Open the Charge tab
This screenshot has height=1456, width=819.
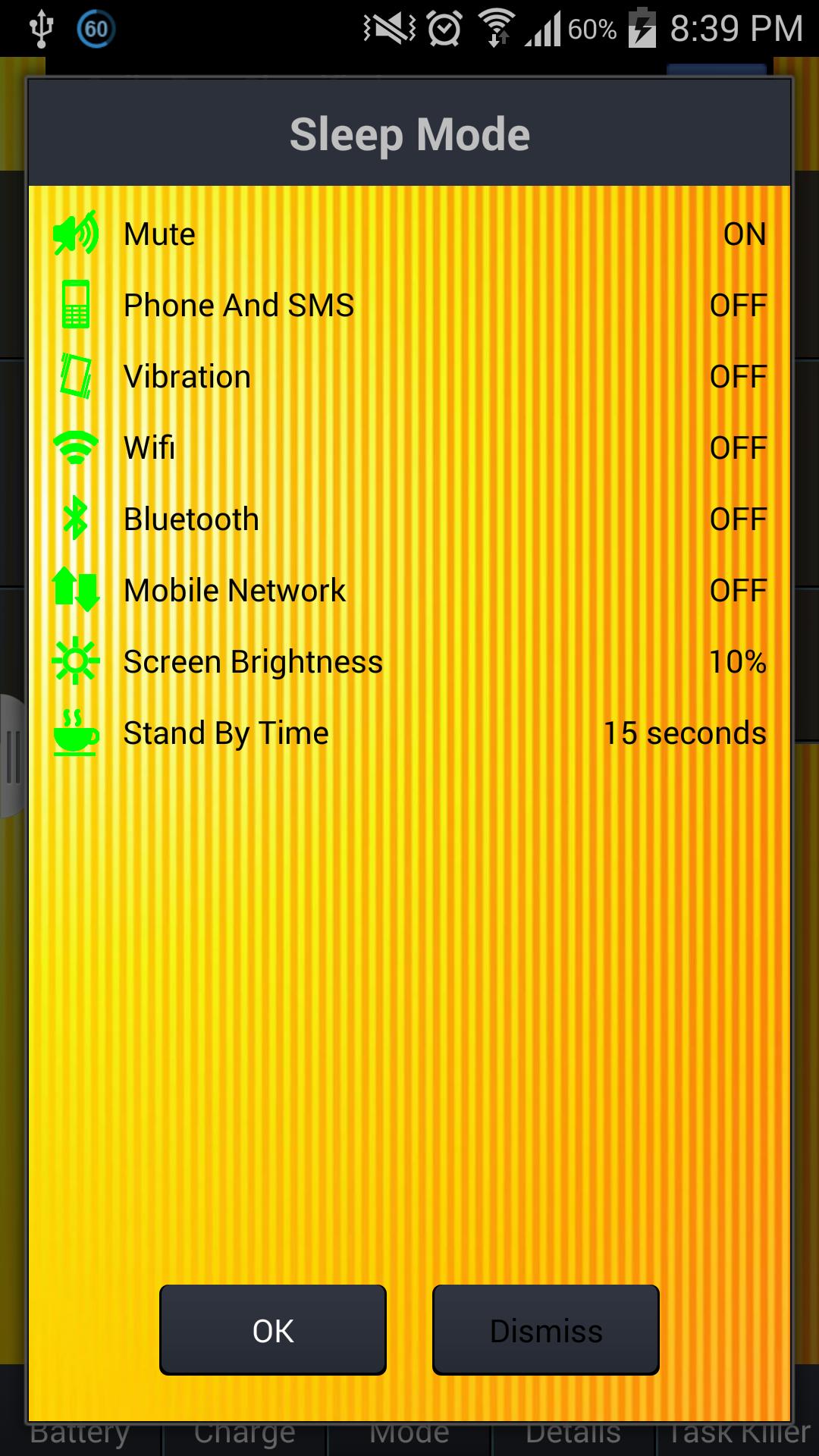click(244, 1431)
